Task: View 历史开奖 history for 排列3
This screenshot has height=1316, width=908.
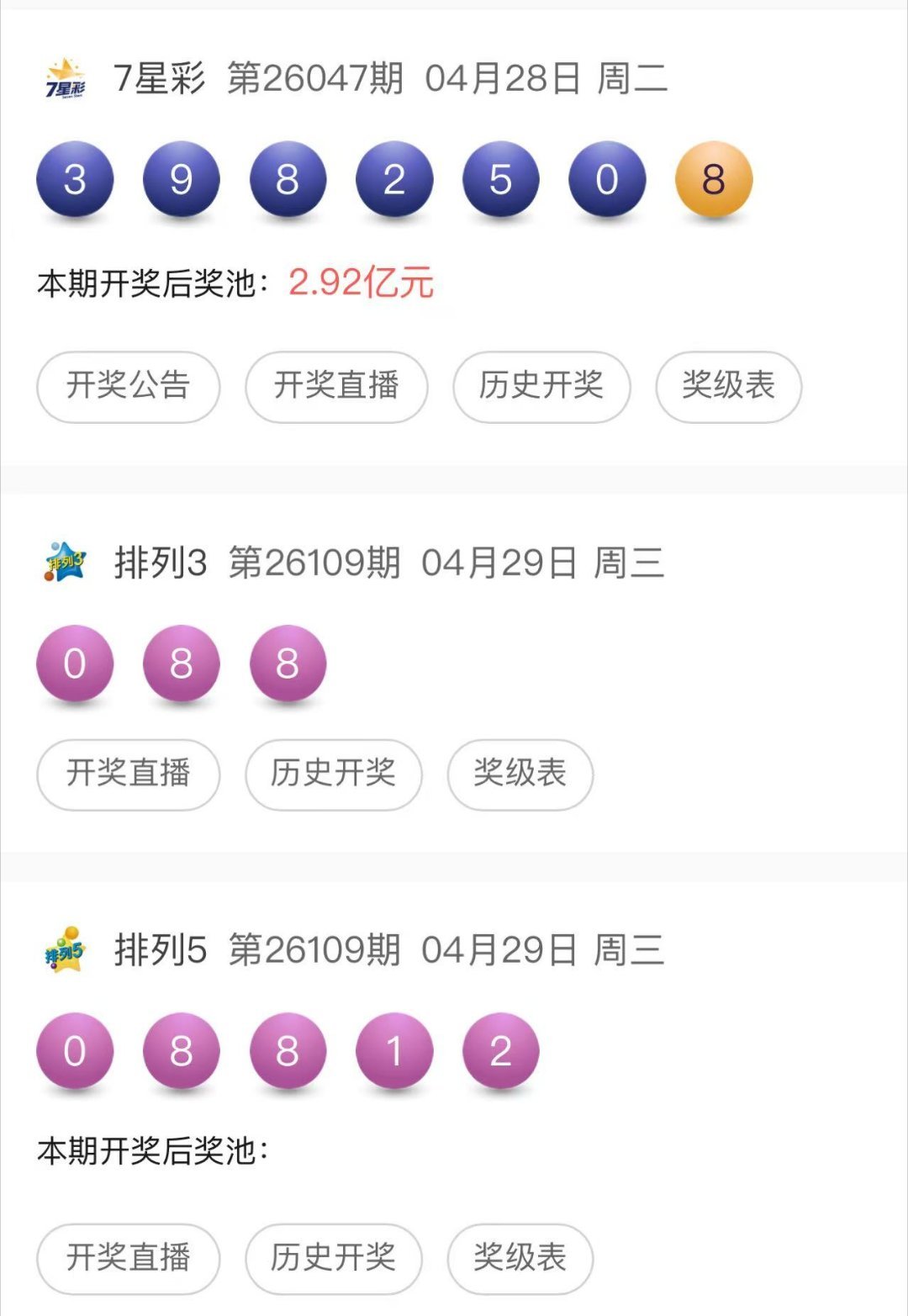Action: (x=333, y=774)
